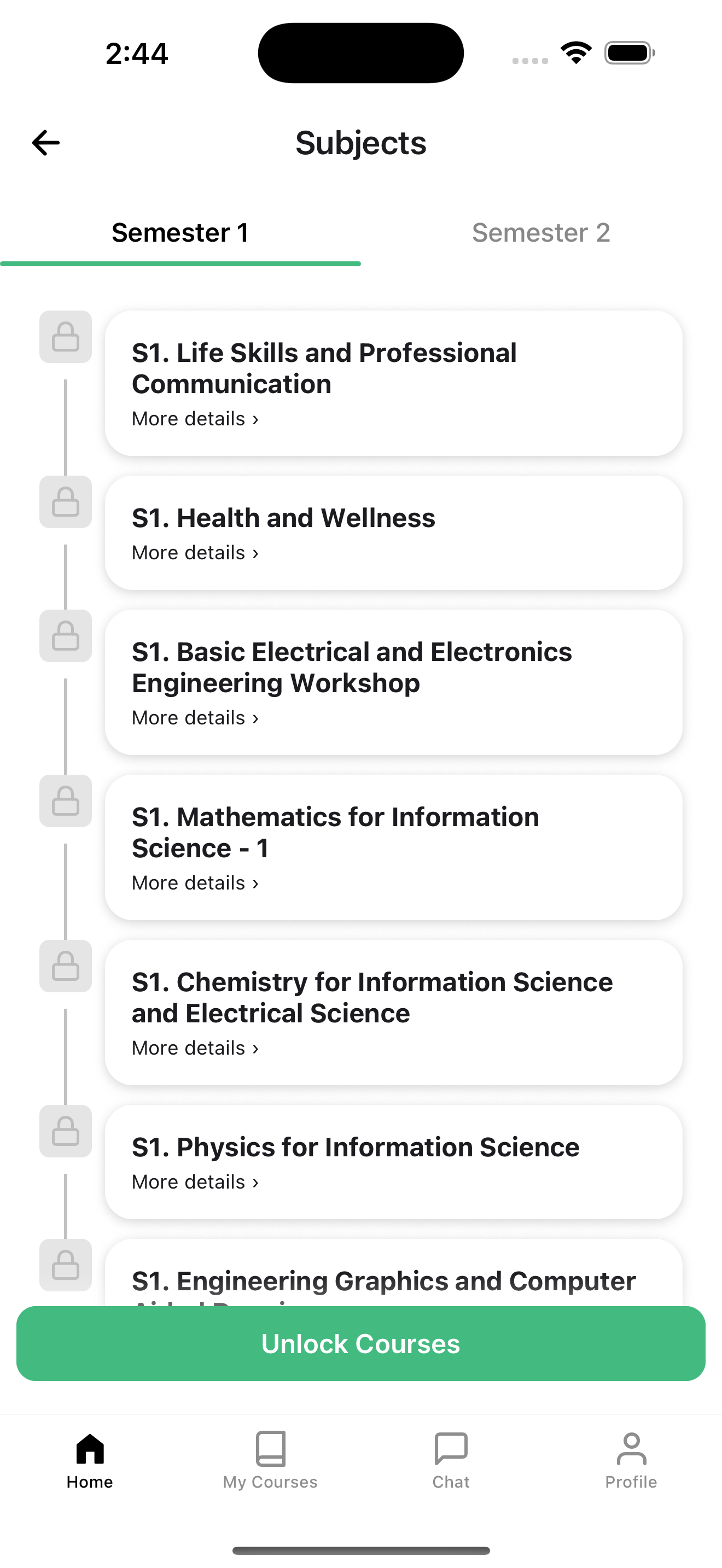This screenshot has width=722, height=1568.
Task: Open More details for Life Skills and Professional Communication
Action: point(195,418)
